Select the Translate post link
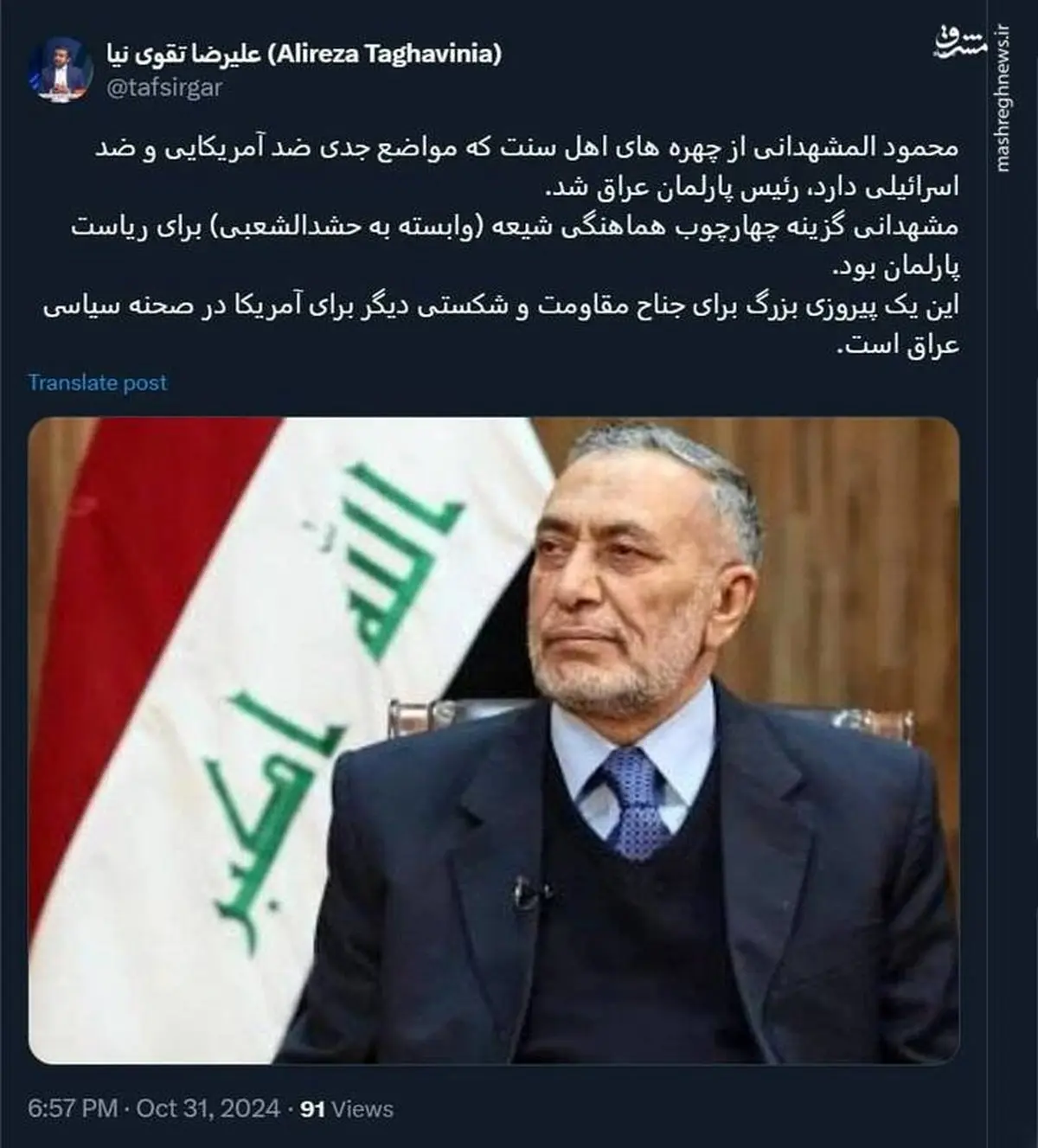The height and width of the screenshot is (1148, 1038). [x=98, y=382]
